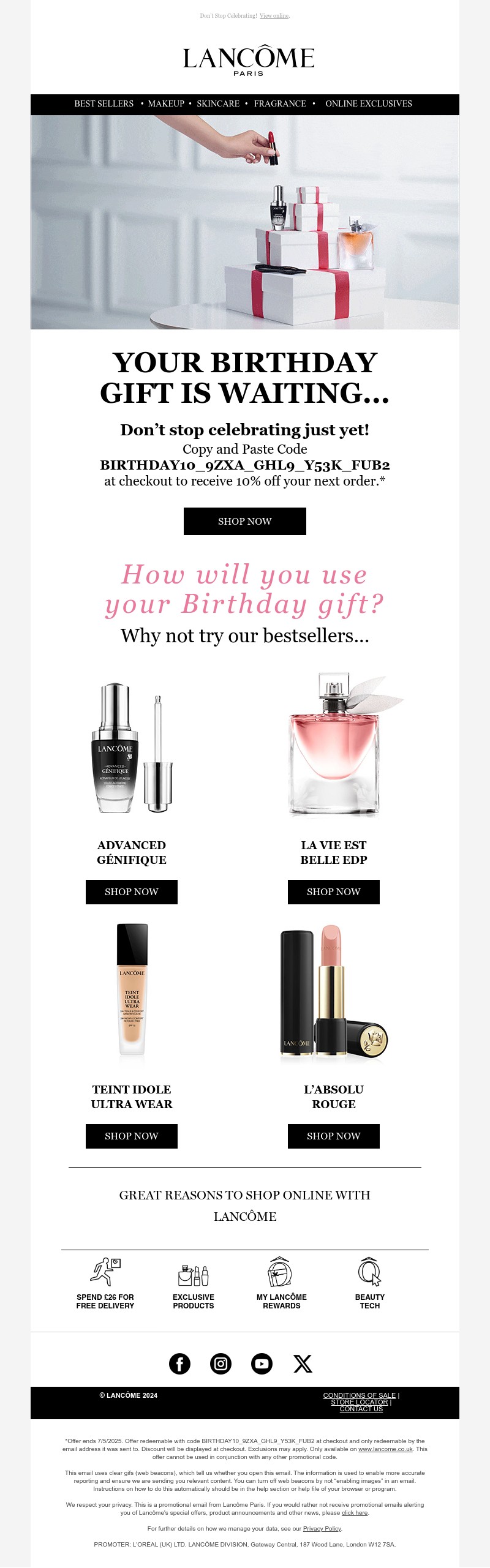Image resolution: width=490 pixels, height=1568 pixels.
Task: Open the Store Locator link
Action: coord(360,1402)
